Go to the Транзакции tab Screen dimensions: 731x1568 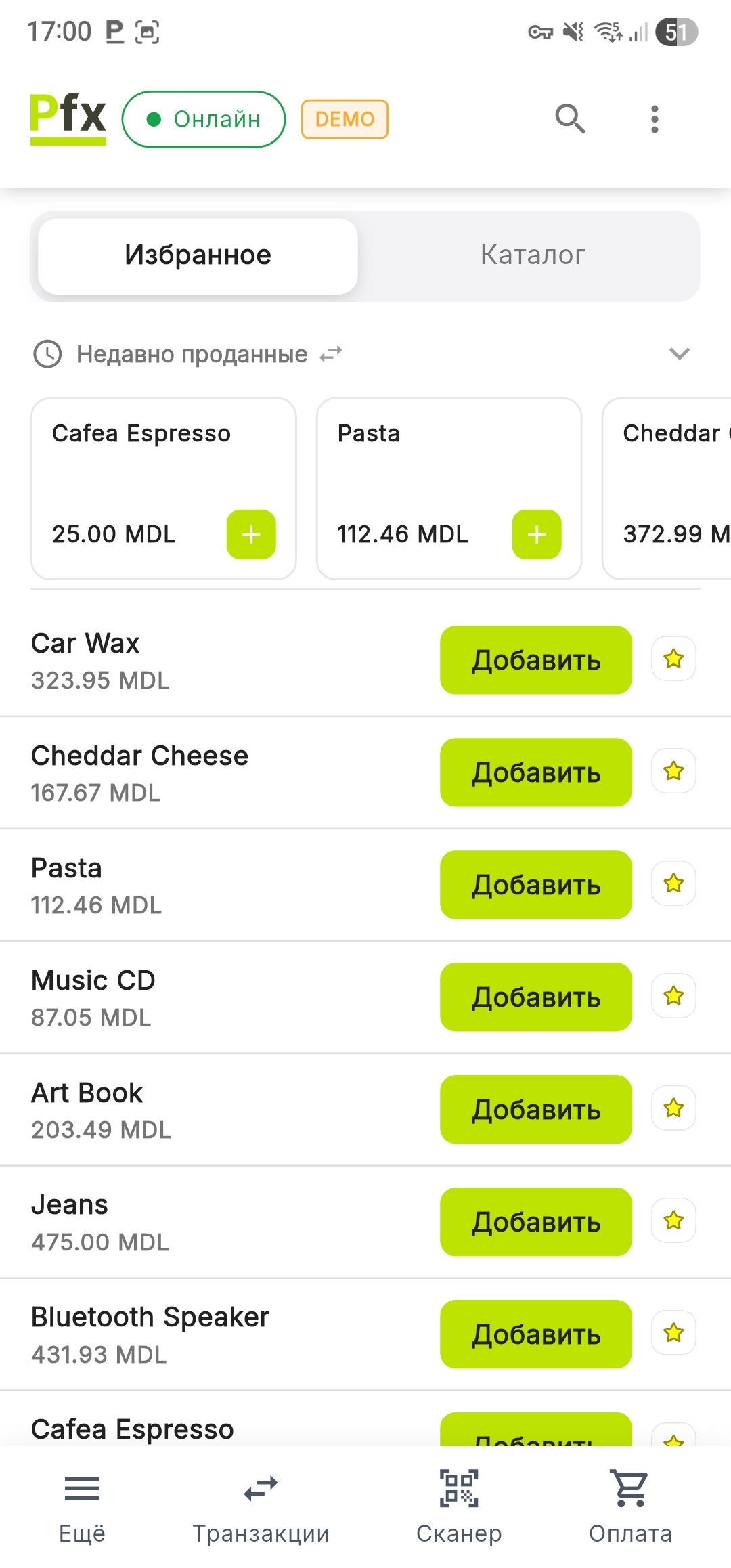point(261,1504)
